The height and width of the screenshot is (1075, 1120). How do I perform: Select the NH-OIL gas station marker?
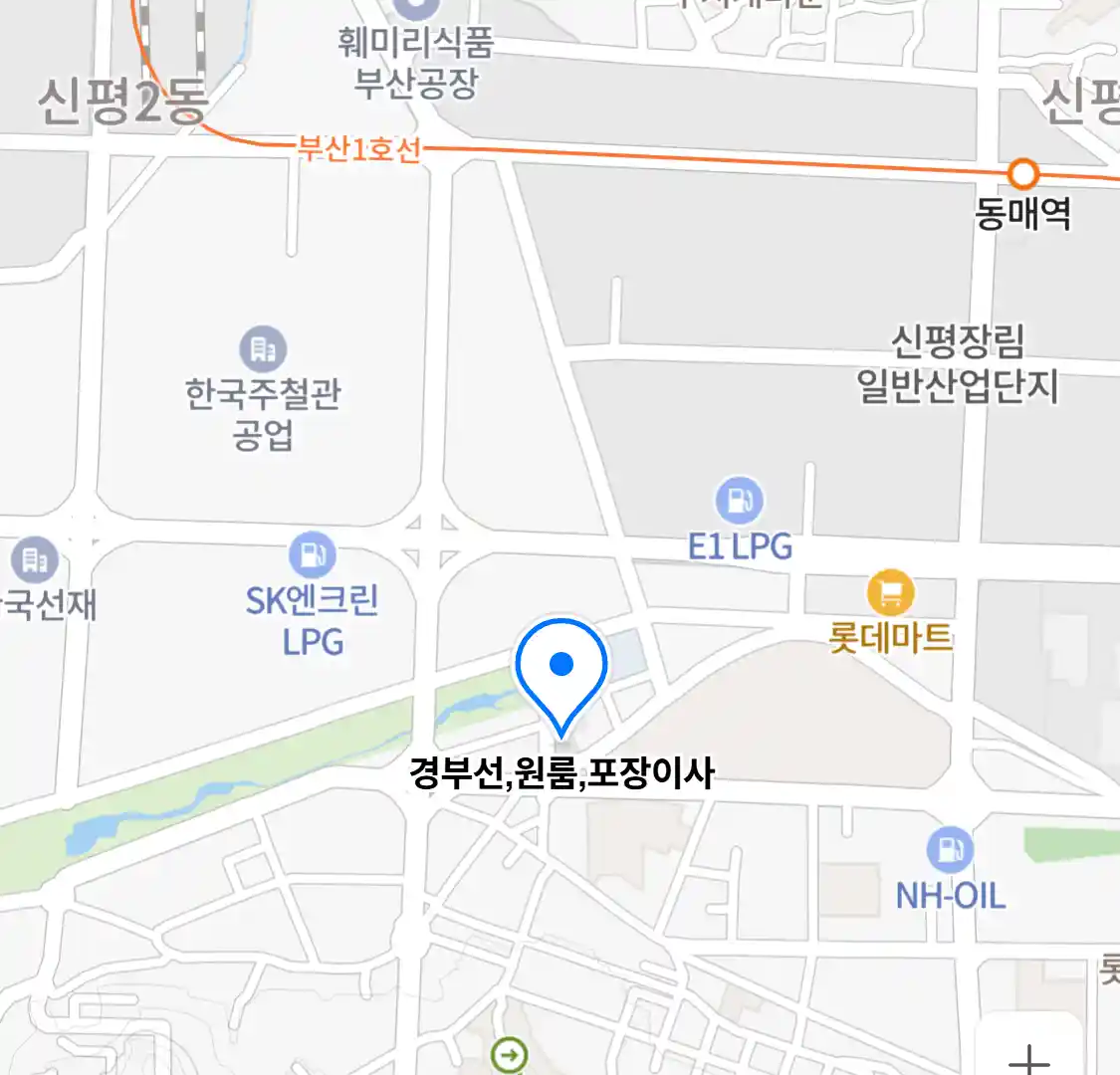pyautogui.click(x=950, y=850)
